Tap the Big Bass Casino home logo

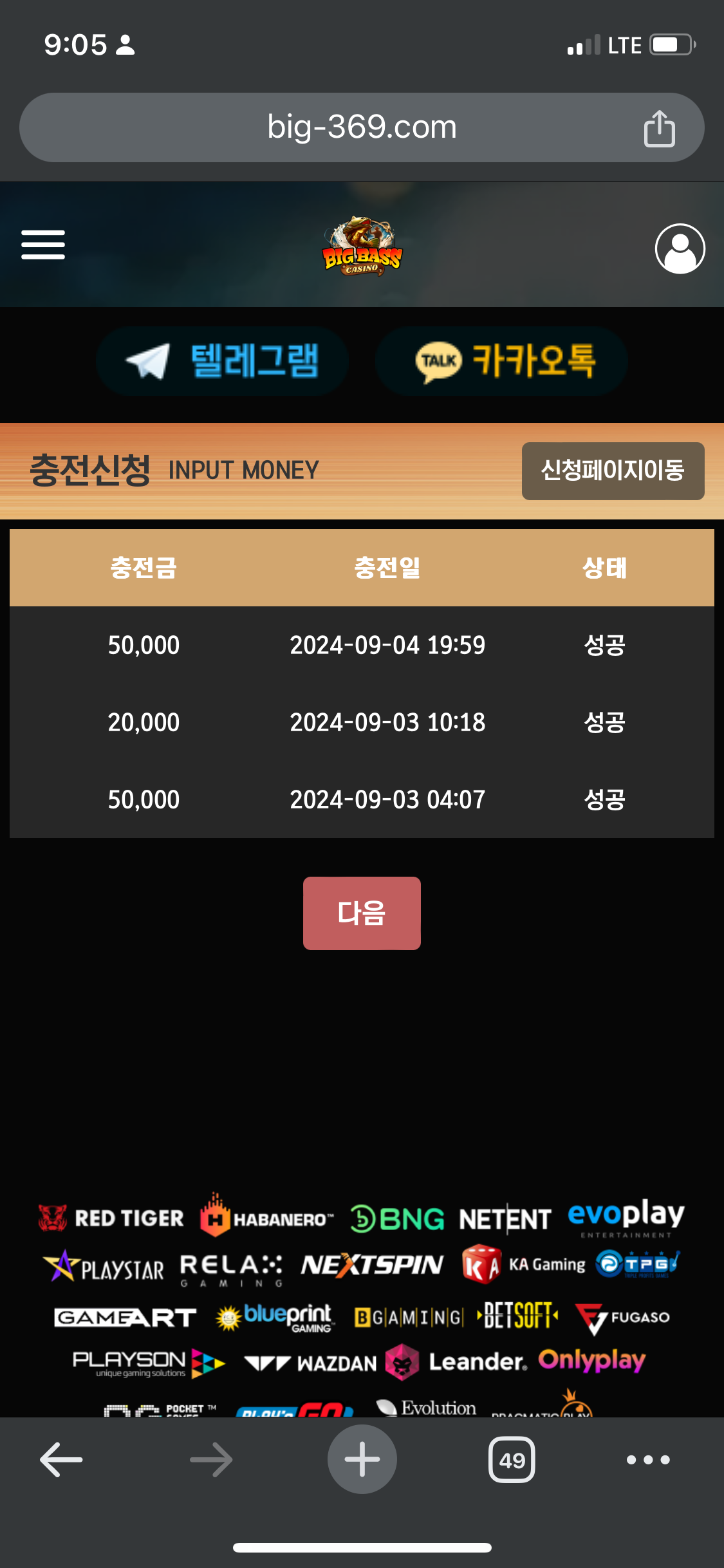362,247
